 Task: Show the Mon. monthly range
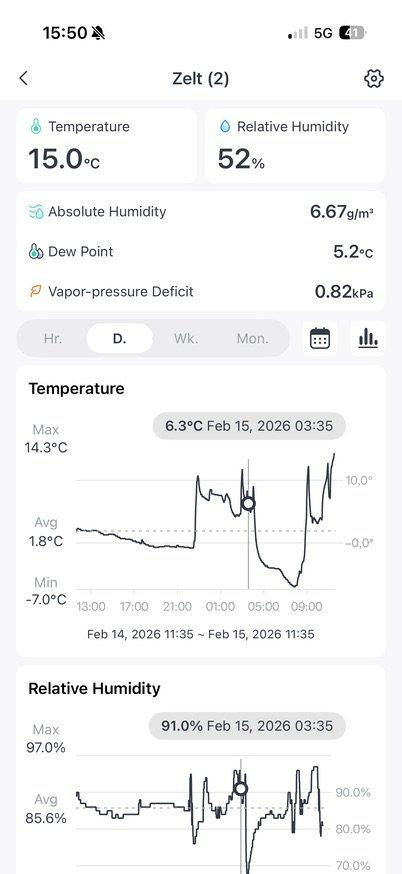253,338
